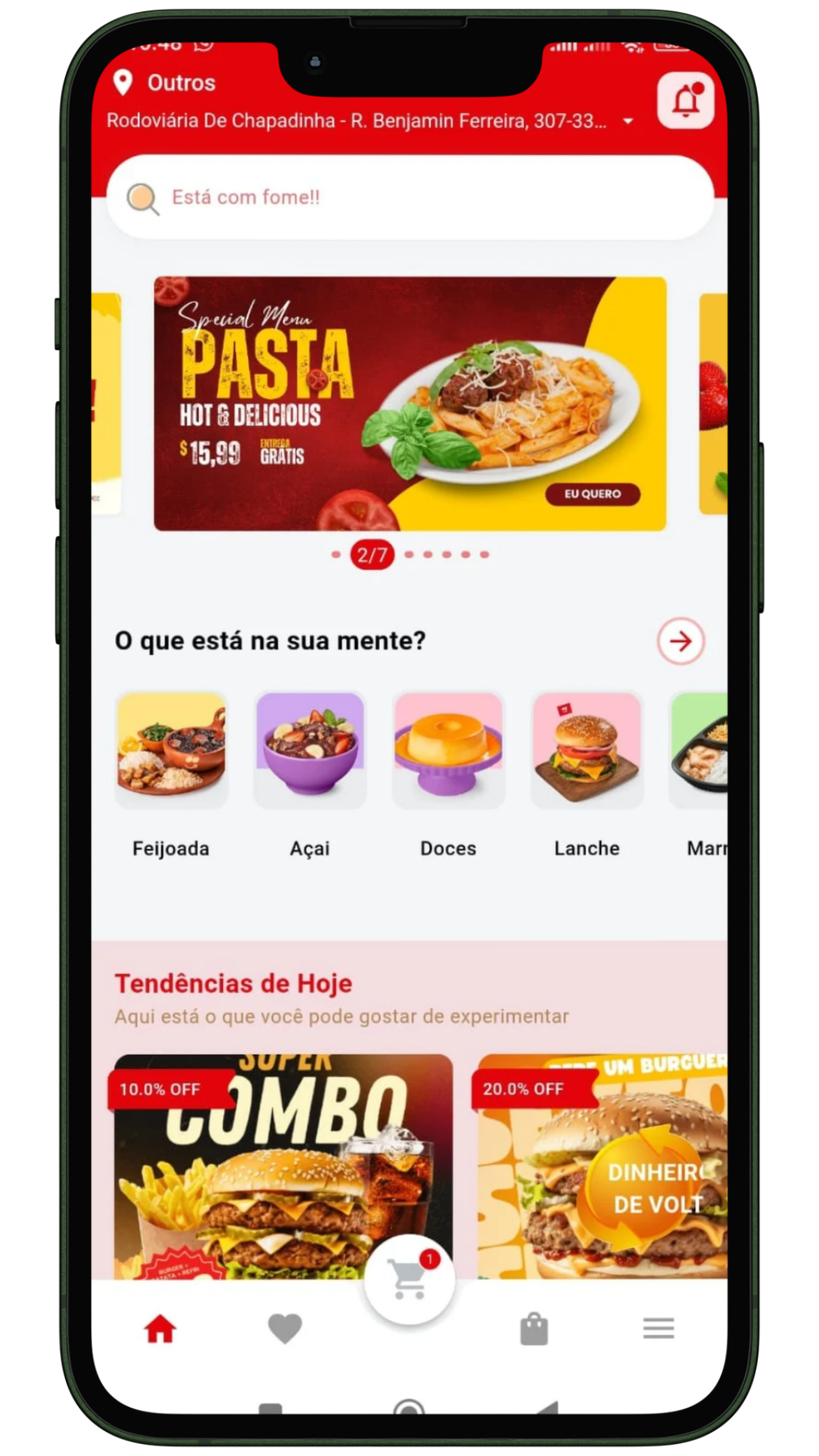Open the notifications bell
Screen dimensions: 819x1456
click(686, 100)
